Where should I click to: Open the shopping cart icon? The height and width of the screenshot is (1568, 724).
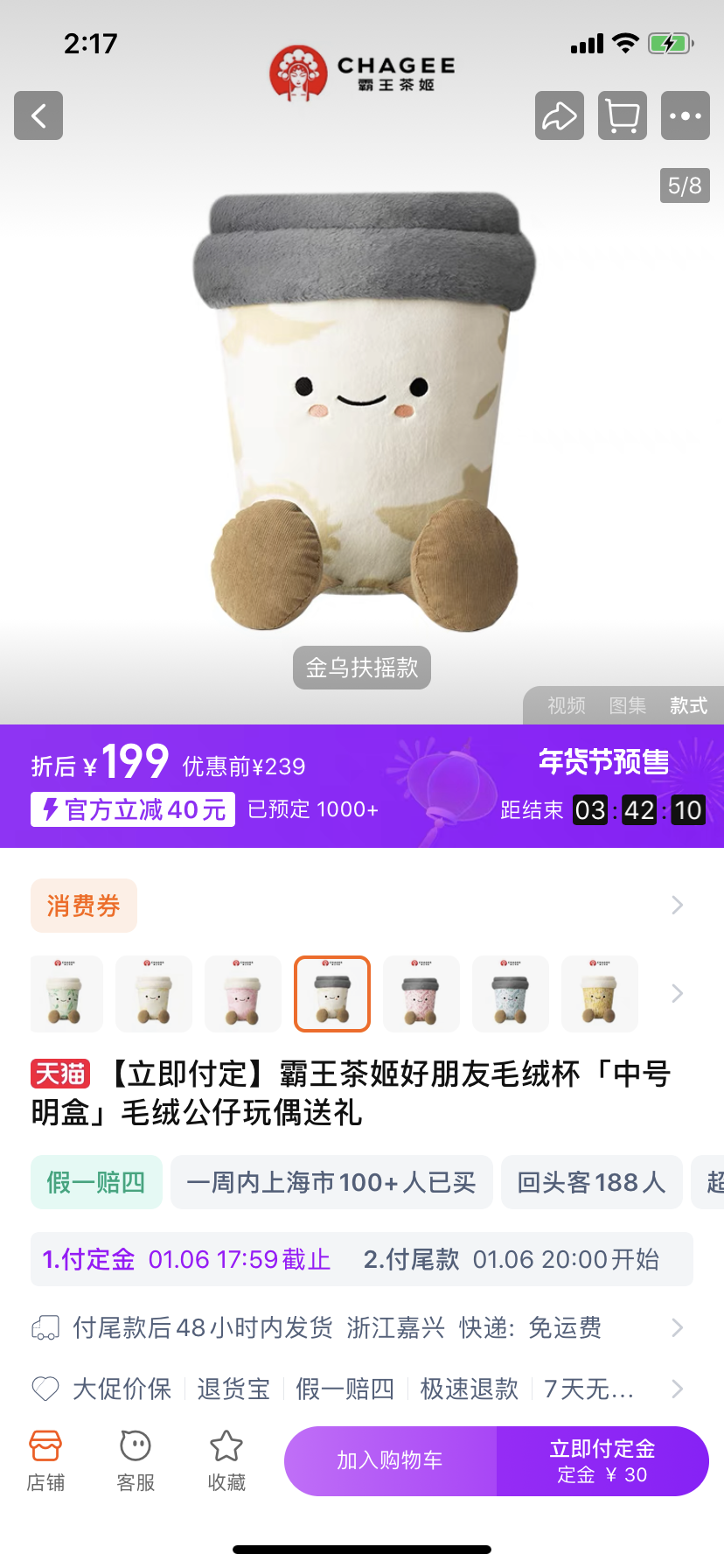pyautogui.click(x=623, y=115)
